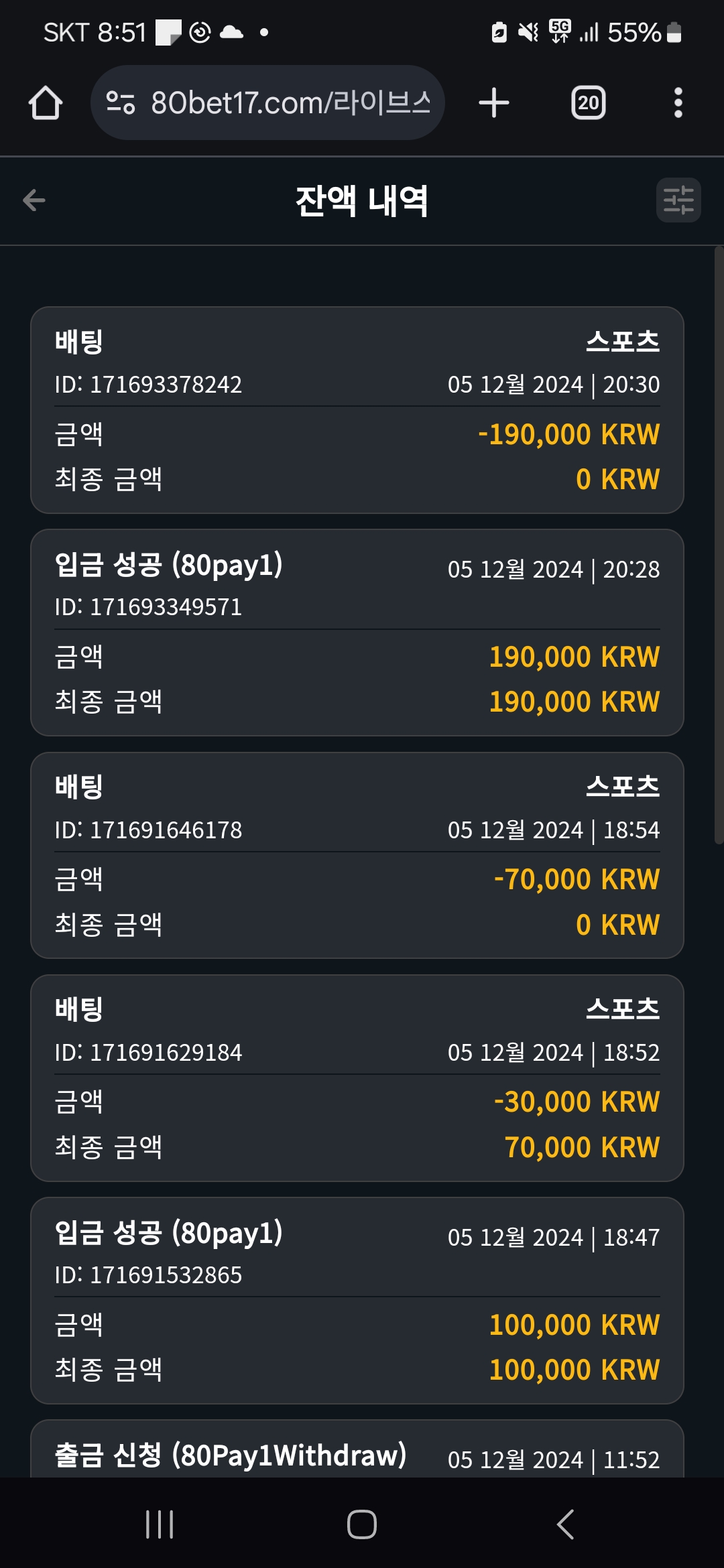Open a new browser tab

494,103
